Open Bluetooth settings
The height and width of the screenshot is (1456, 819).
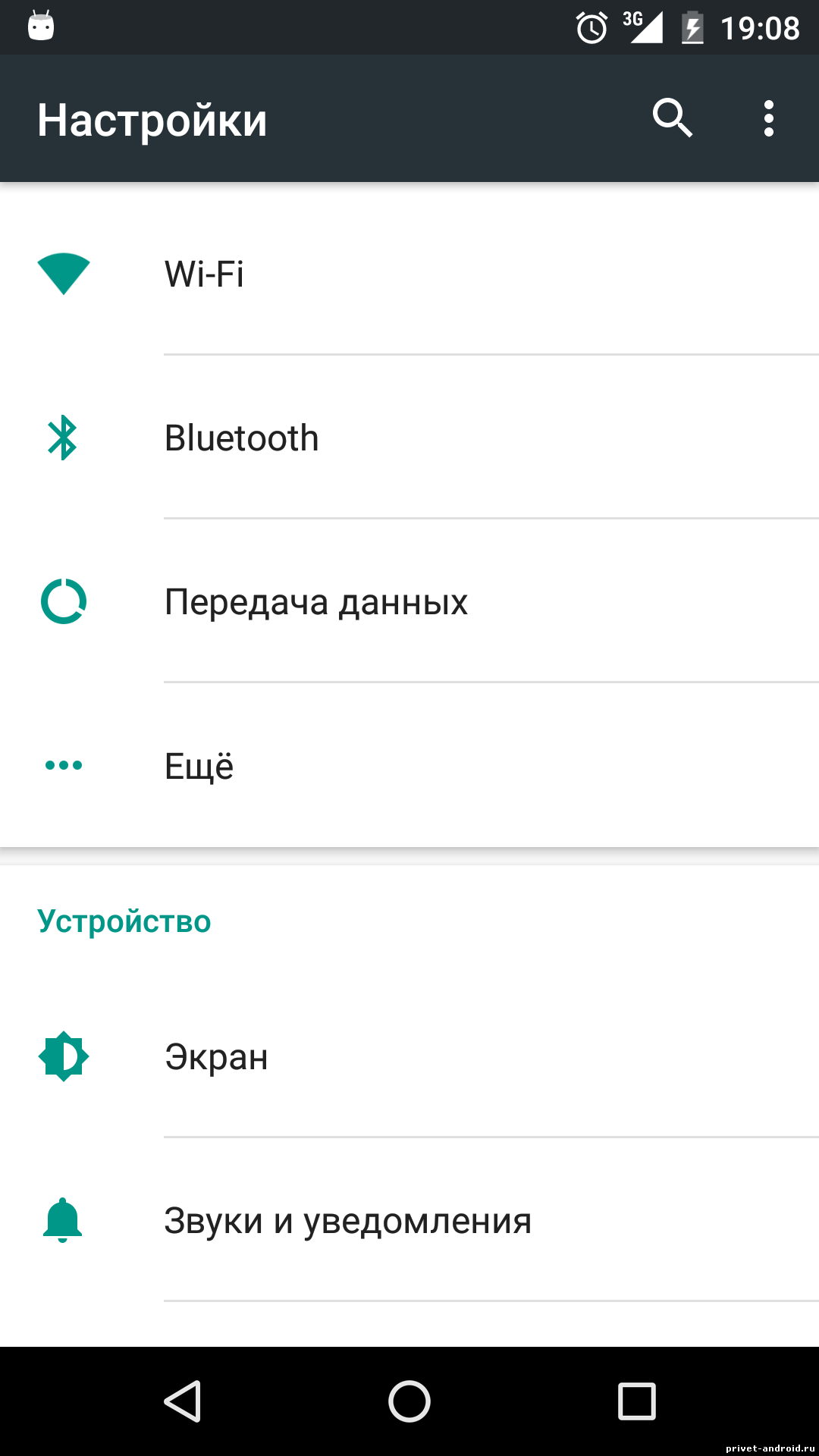click(409, 438)
